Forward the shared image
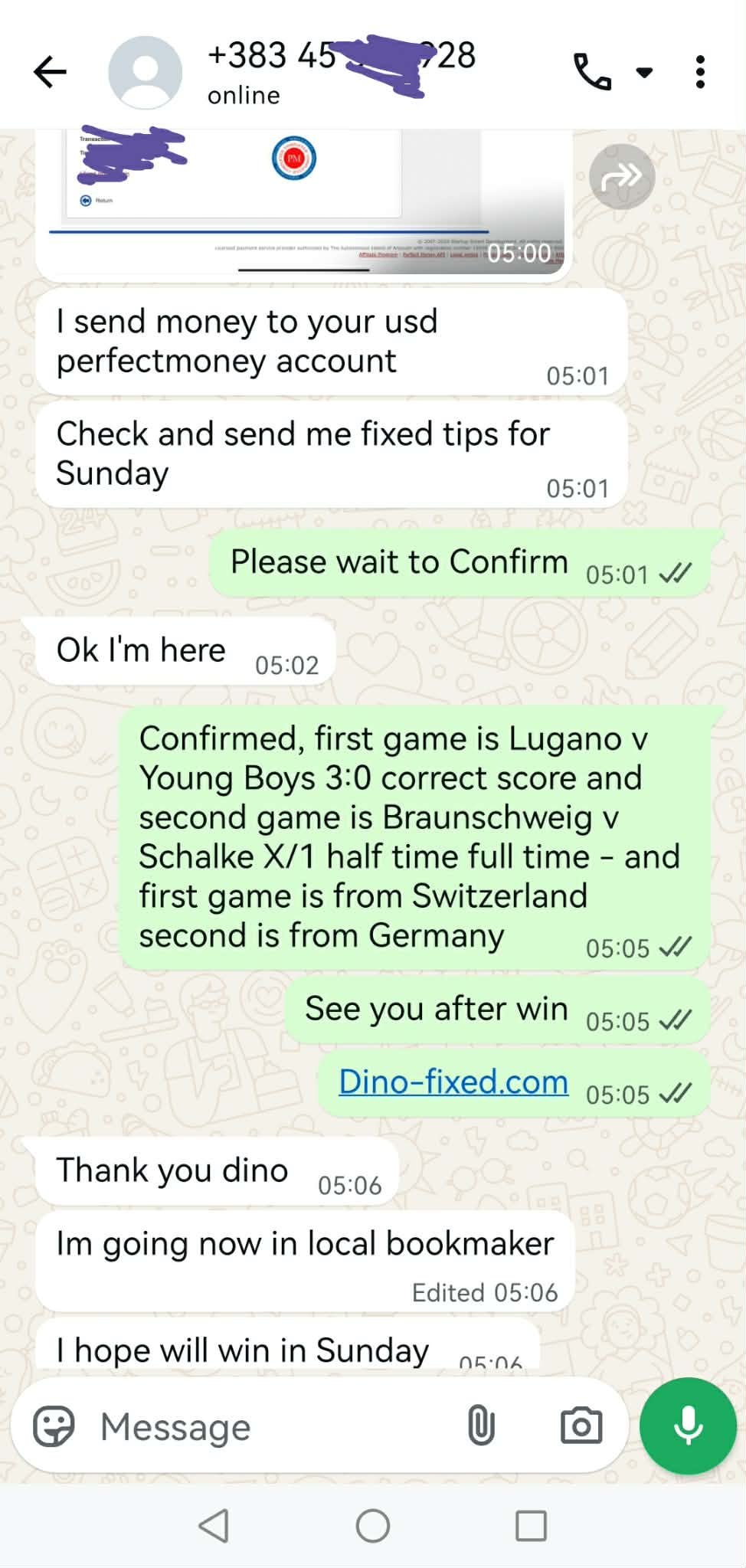Viewport: 746px width, 1568px height. (621, 177)
